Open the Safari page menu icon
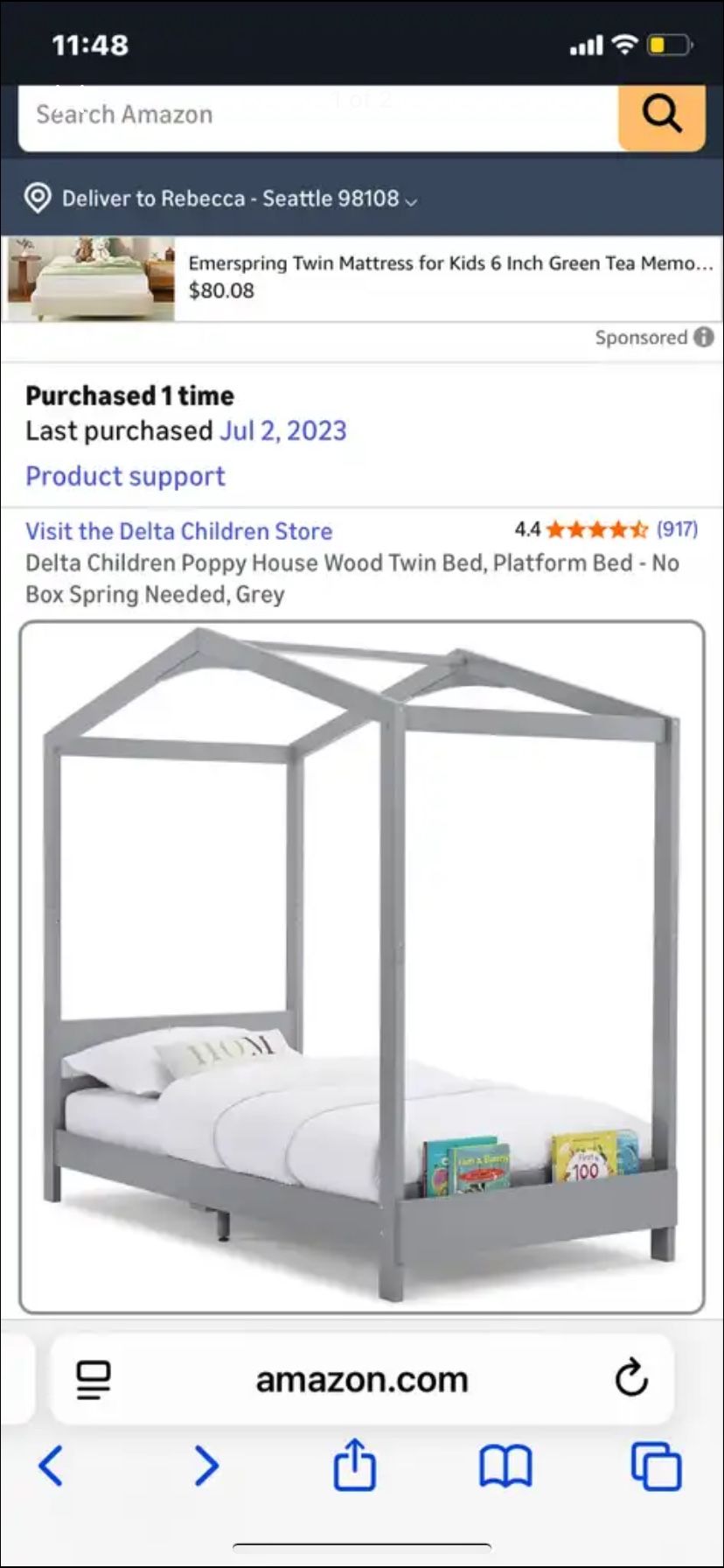724x1568 pixels. (x=93, y=1380)
